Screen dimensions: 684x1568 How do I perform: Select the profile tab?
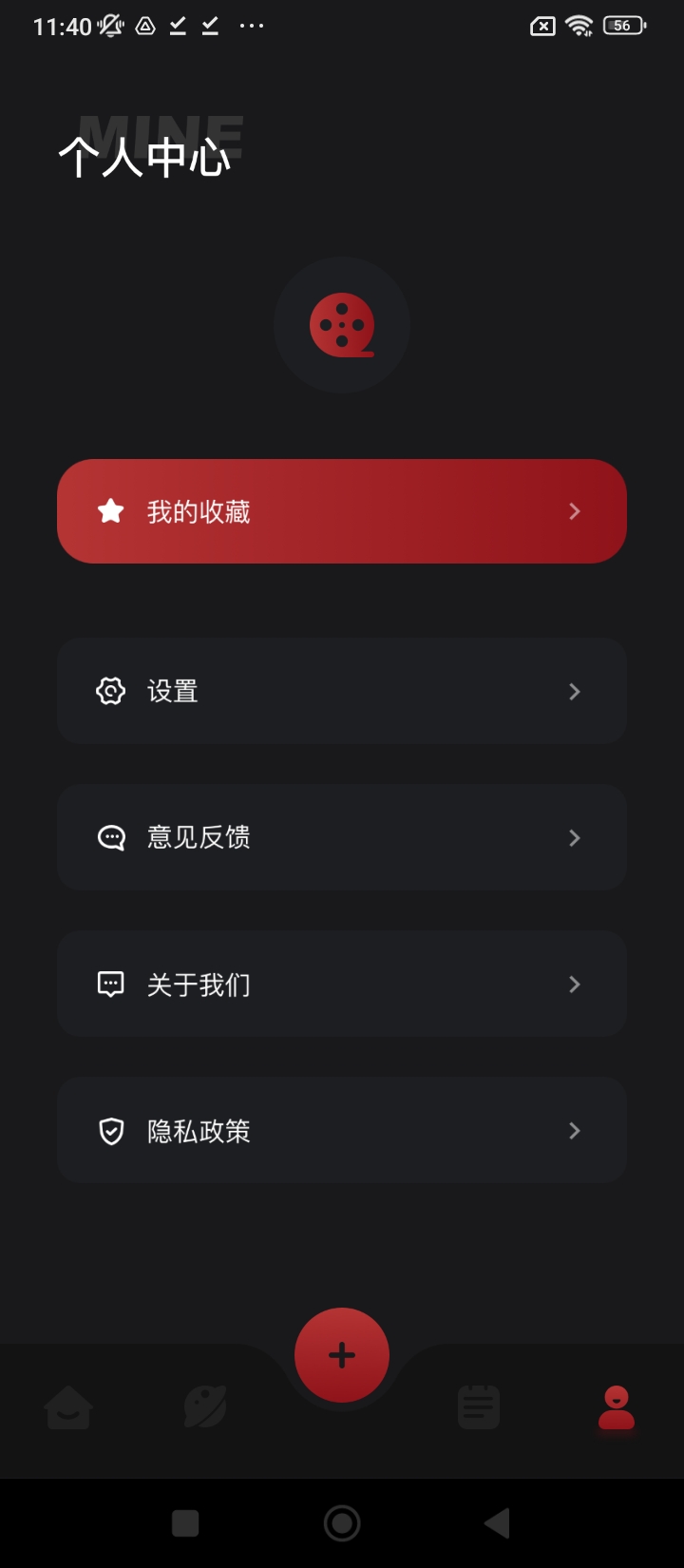pyautogui.click(x=616, y=1407)
